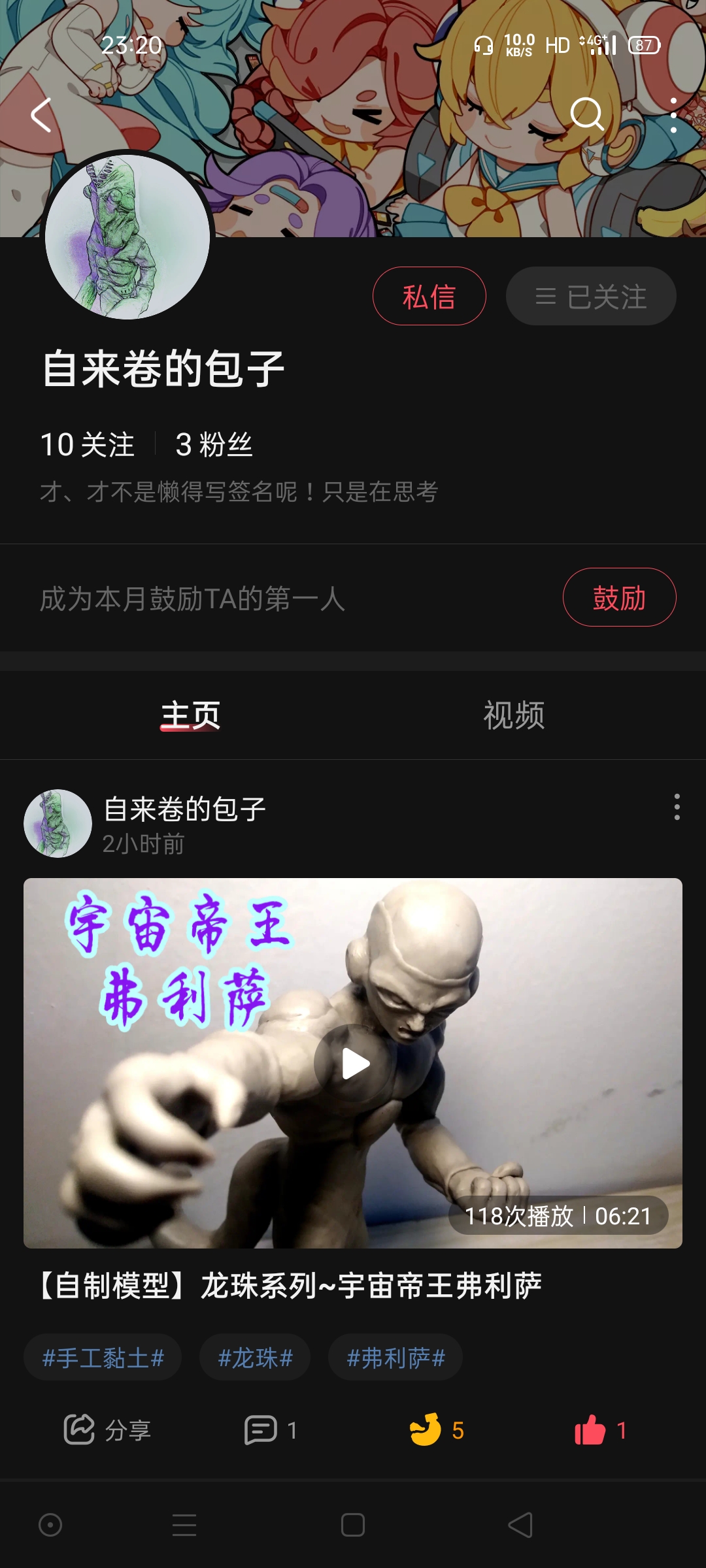The width and height of the screenshot is (706, 1568).
Task: Share the post via 分享
Action: tap(108, 1430)
